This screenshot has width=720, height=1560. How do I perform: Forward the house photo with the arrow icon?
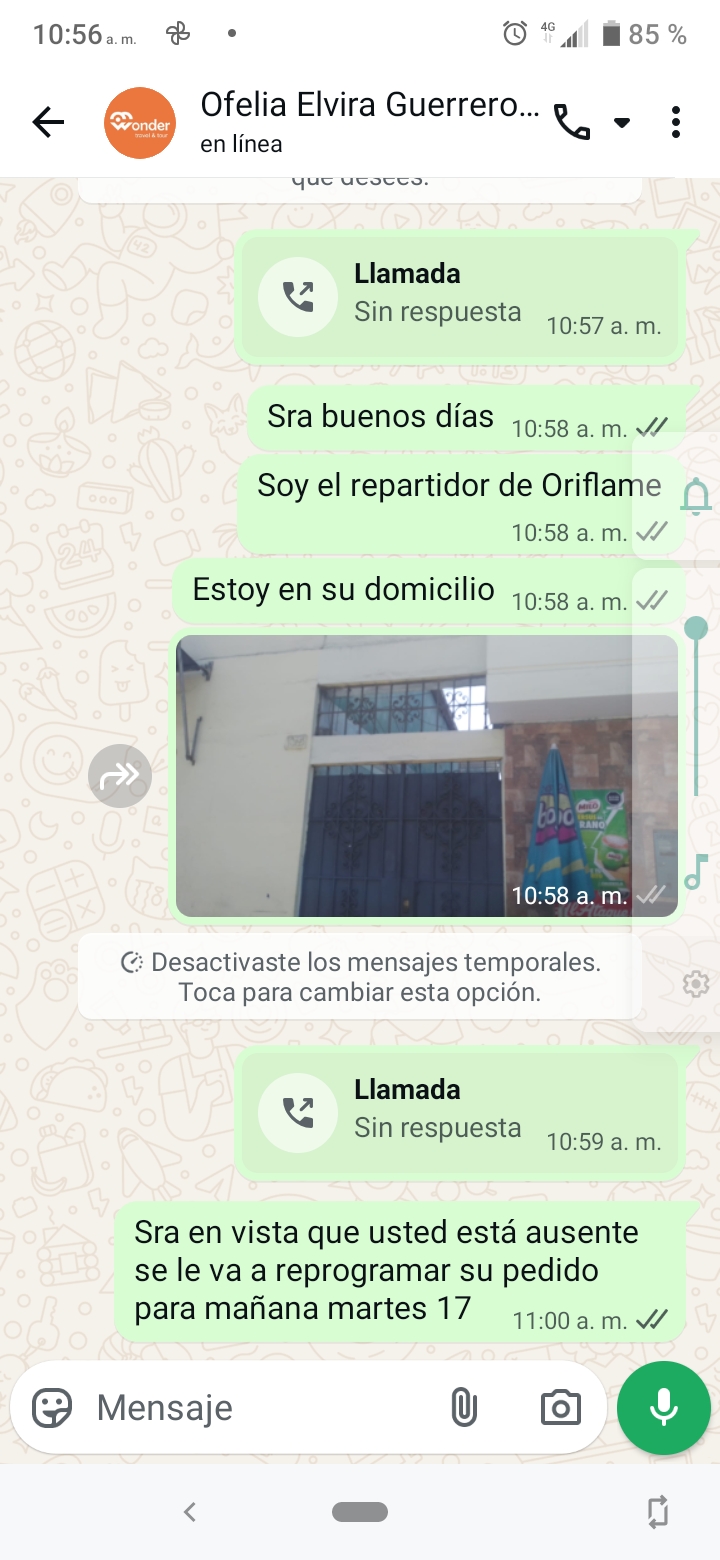click(120, 775)
